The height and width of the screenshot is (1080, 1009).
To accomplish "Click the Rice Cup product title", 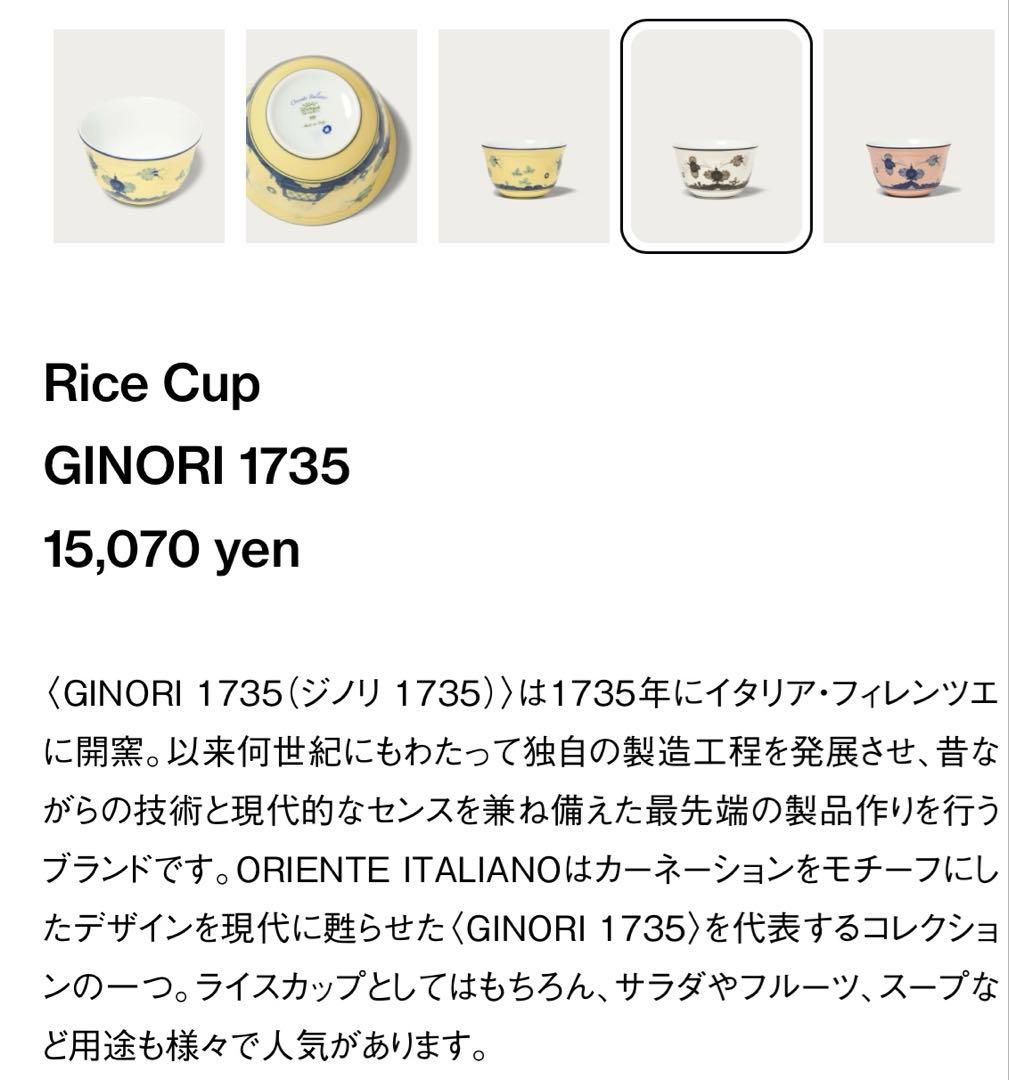I will [152, 383].
